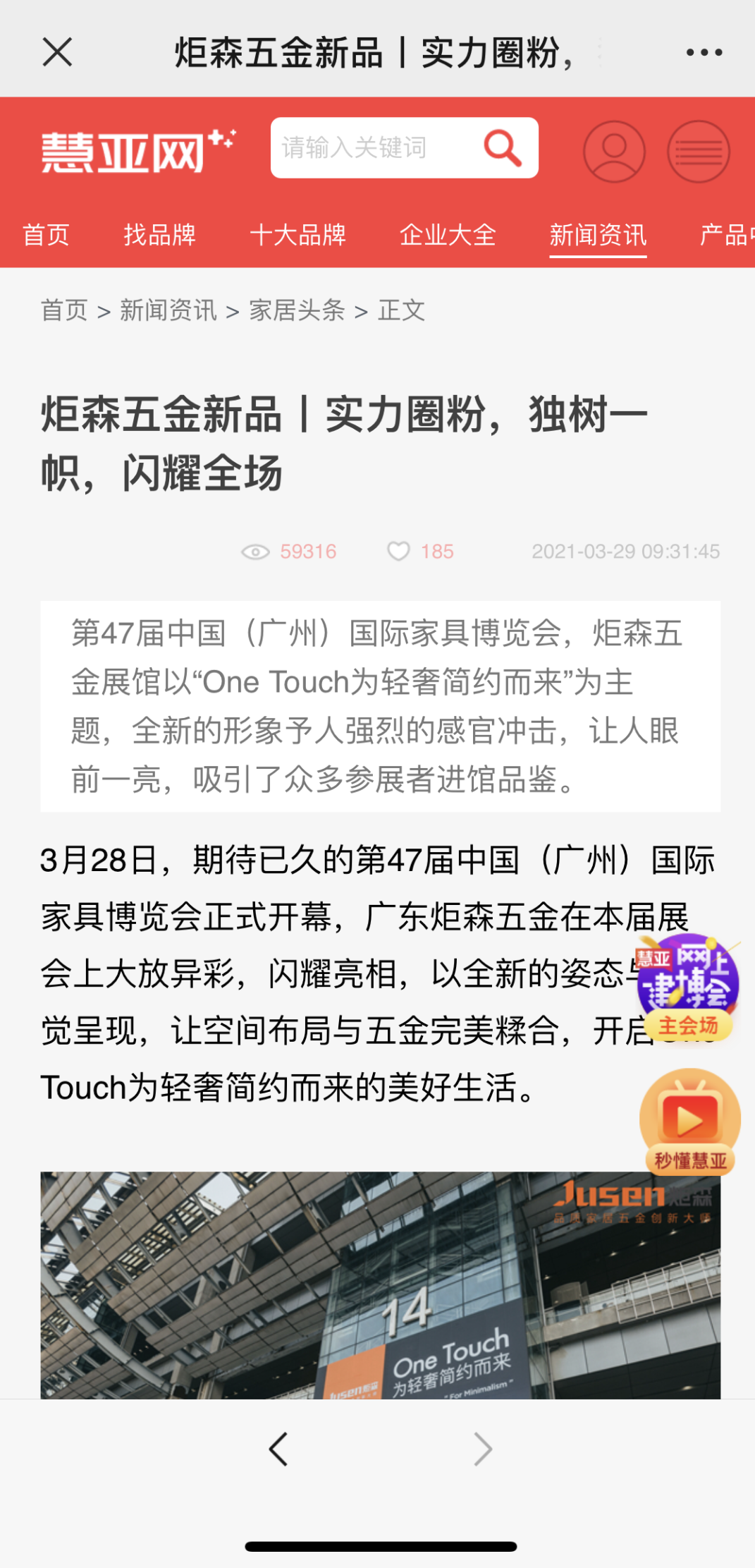The height and width of the screenshot is (1568, 755).
Task: Open the 企业大全 tab
Action: 448,235
